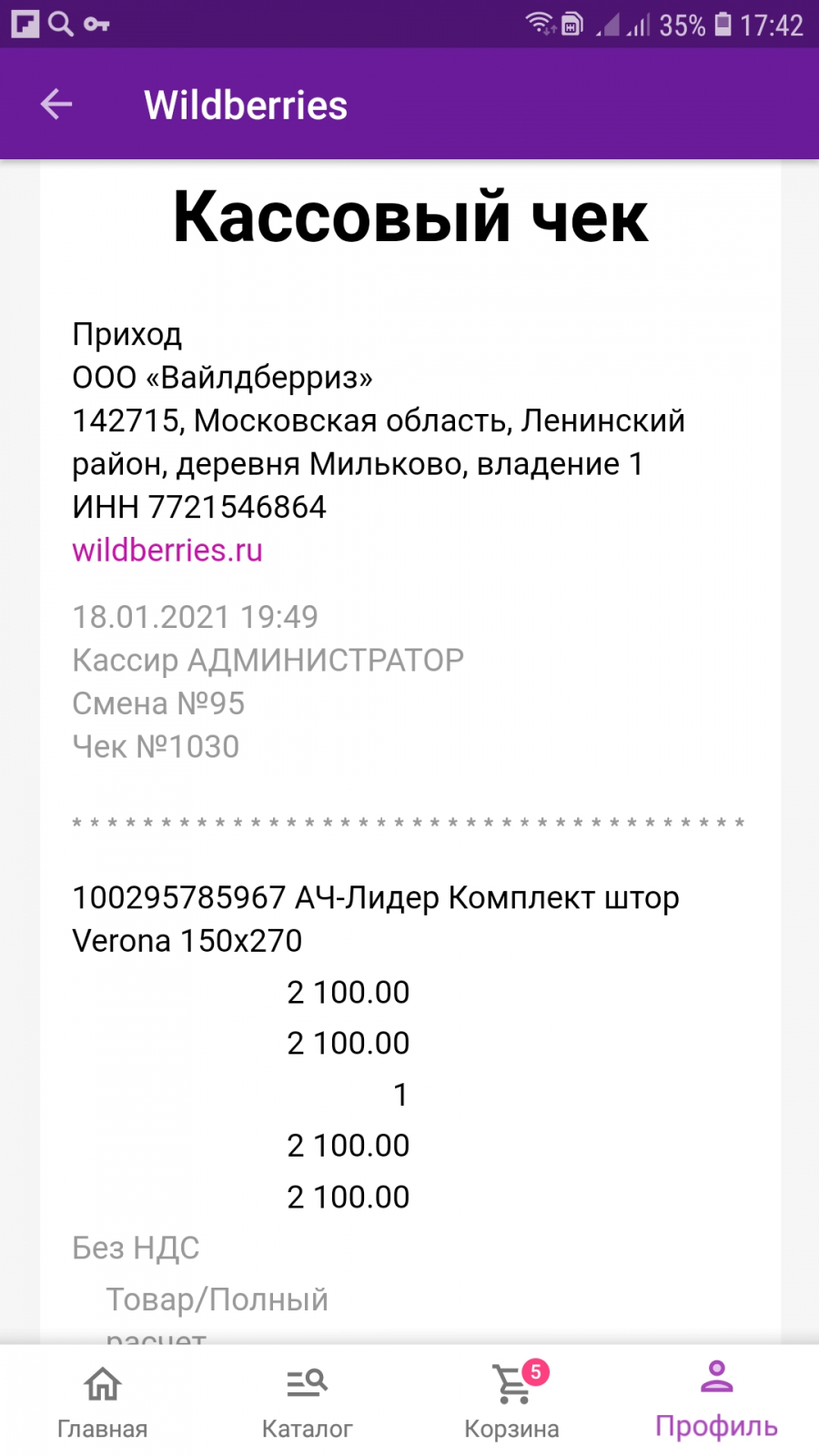This screenshot has height=1456, width=819.
Task: Open the wildberries.ru link
Action: point(167,551)
